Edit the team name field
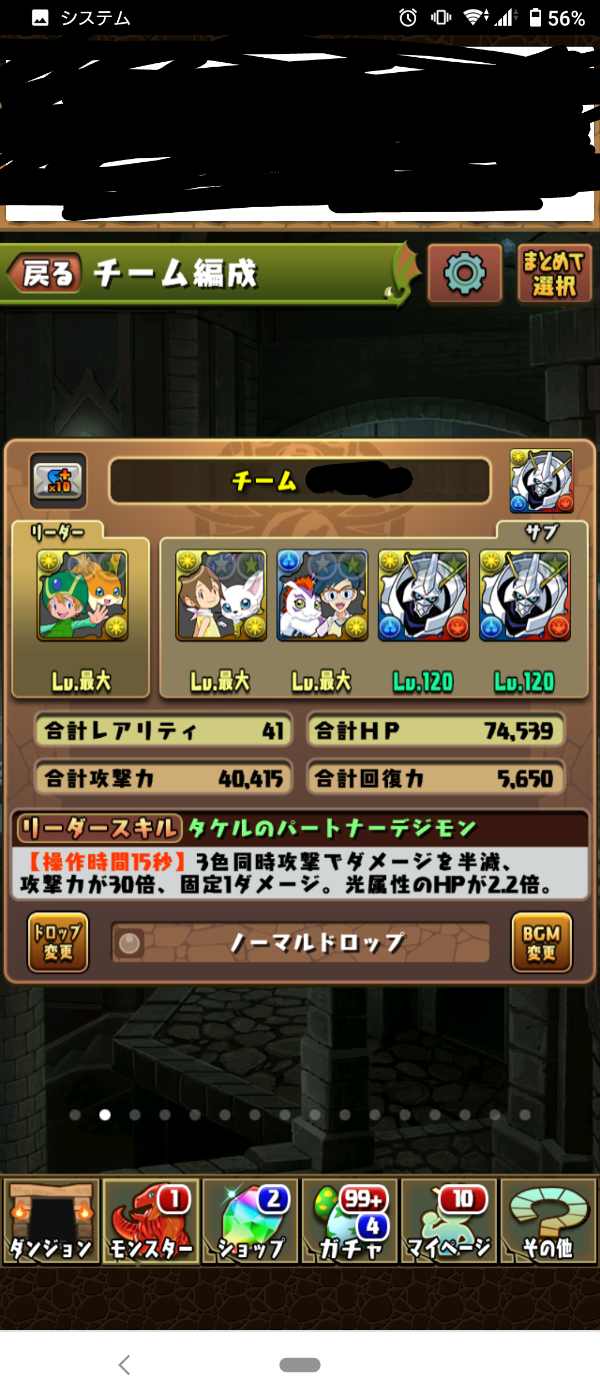 (299, 481)
